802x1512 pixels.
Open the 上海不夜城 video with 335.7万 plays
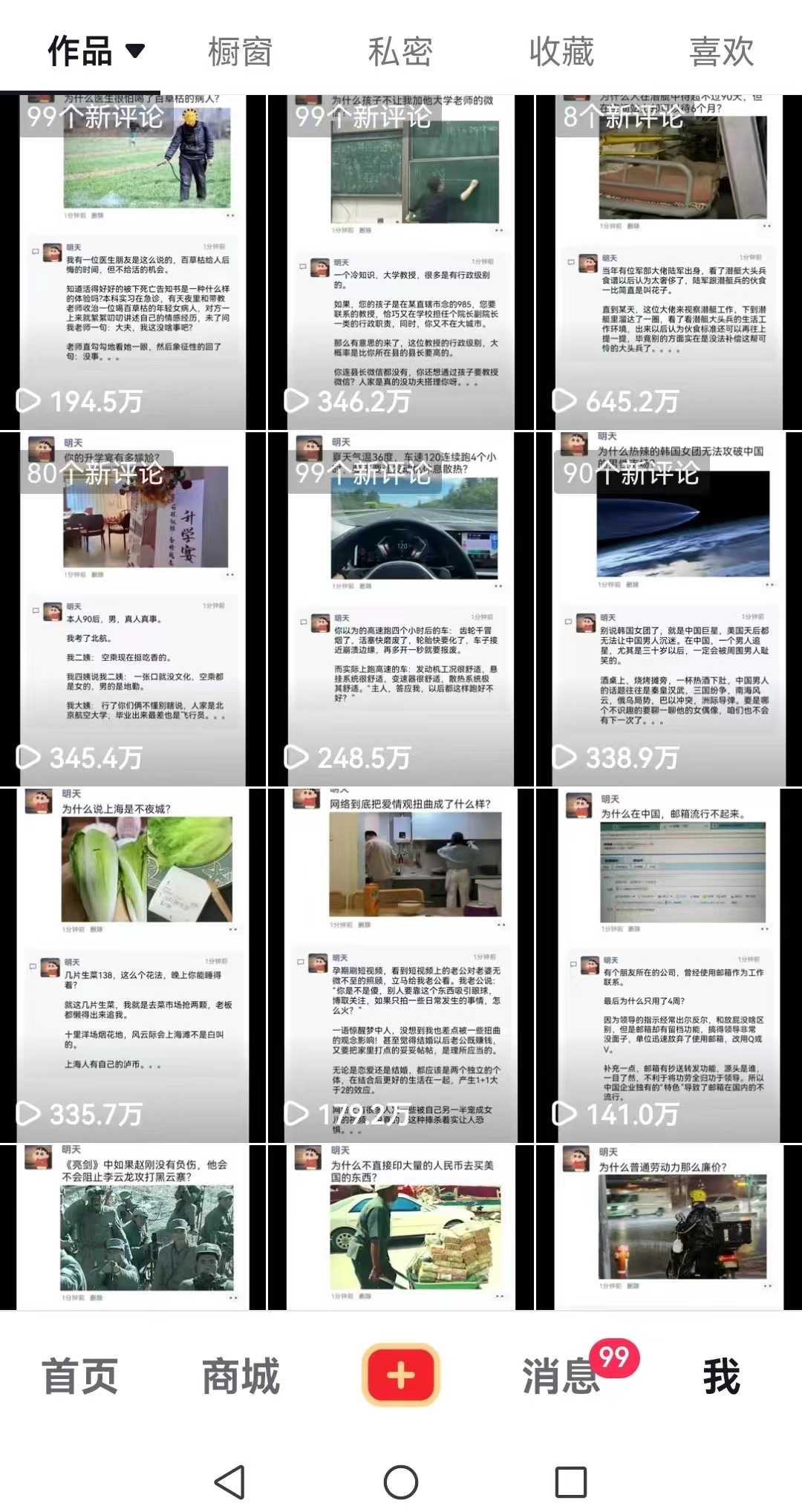133,965
